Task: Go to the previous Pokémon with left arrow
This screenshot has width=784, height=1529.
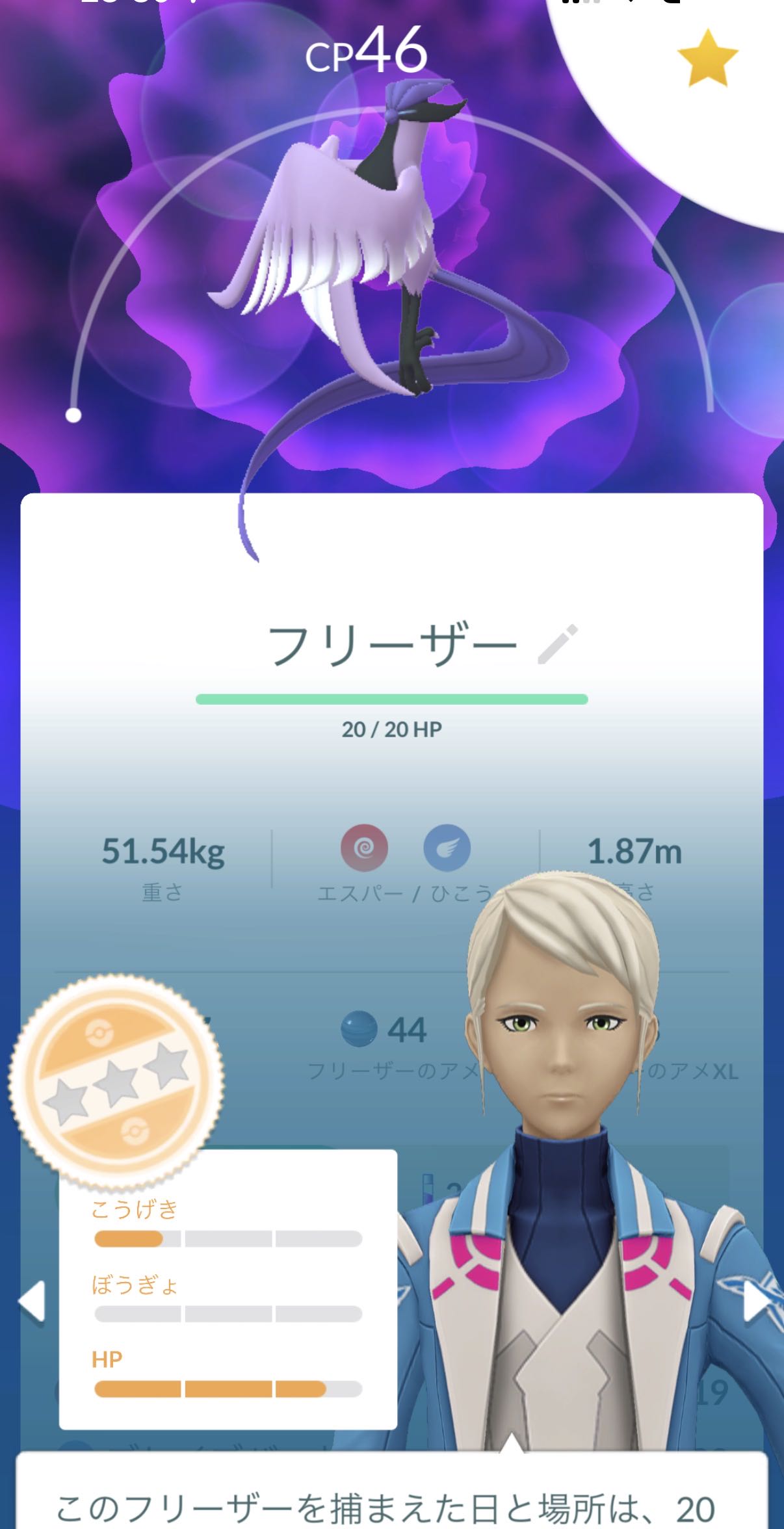Action: pos(31,1301)
